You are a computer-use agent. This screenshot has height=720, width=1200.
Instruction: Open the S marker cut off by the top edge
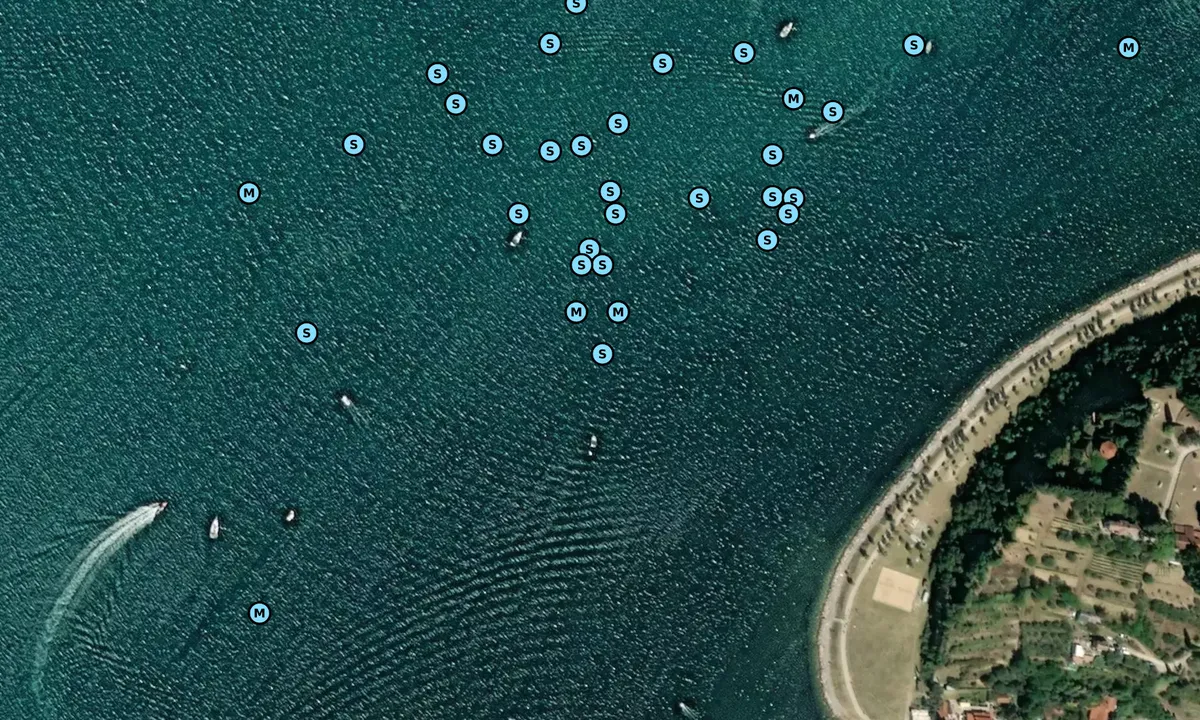576,5
